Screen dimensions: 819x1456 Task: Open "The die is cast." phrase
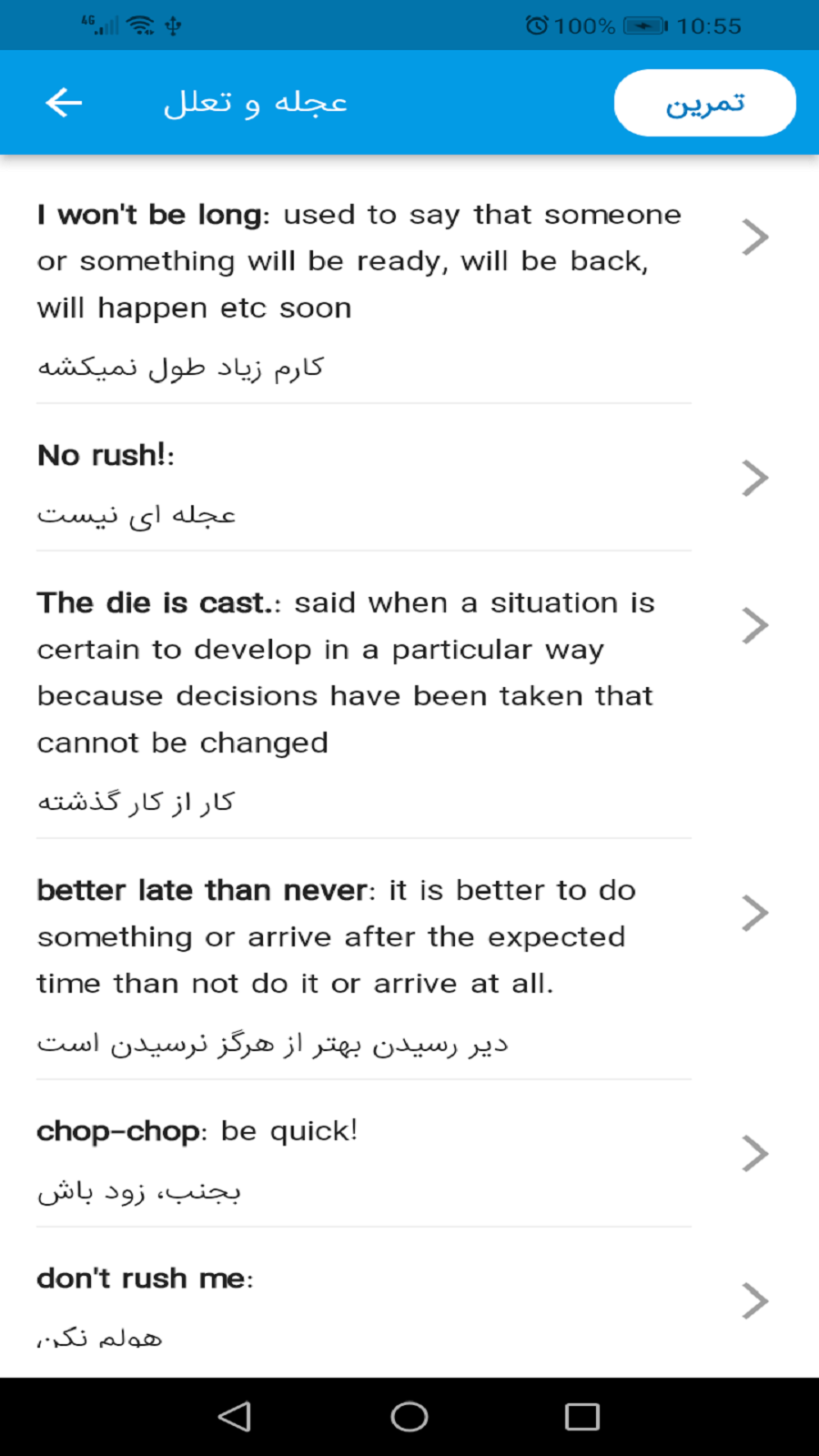364,696
